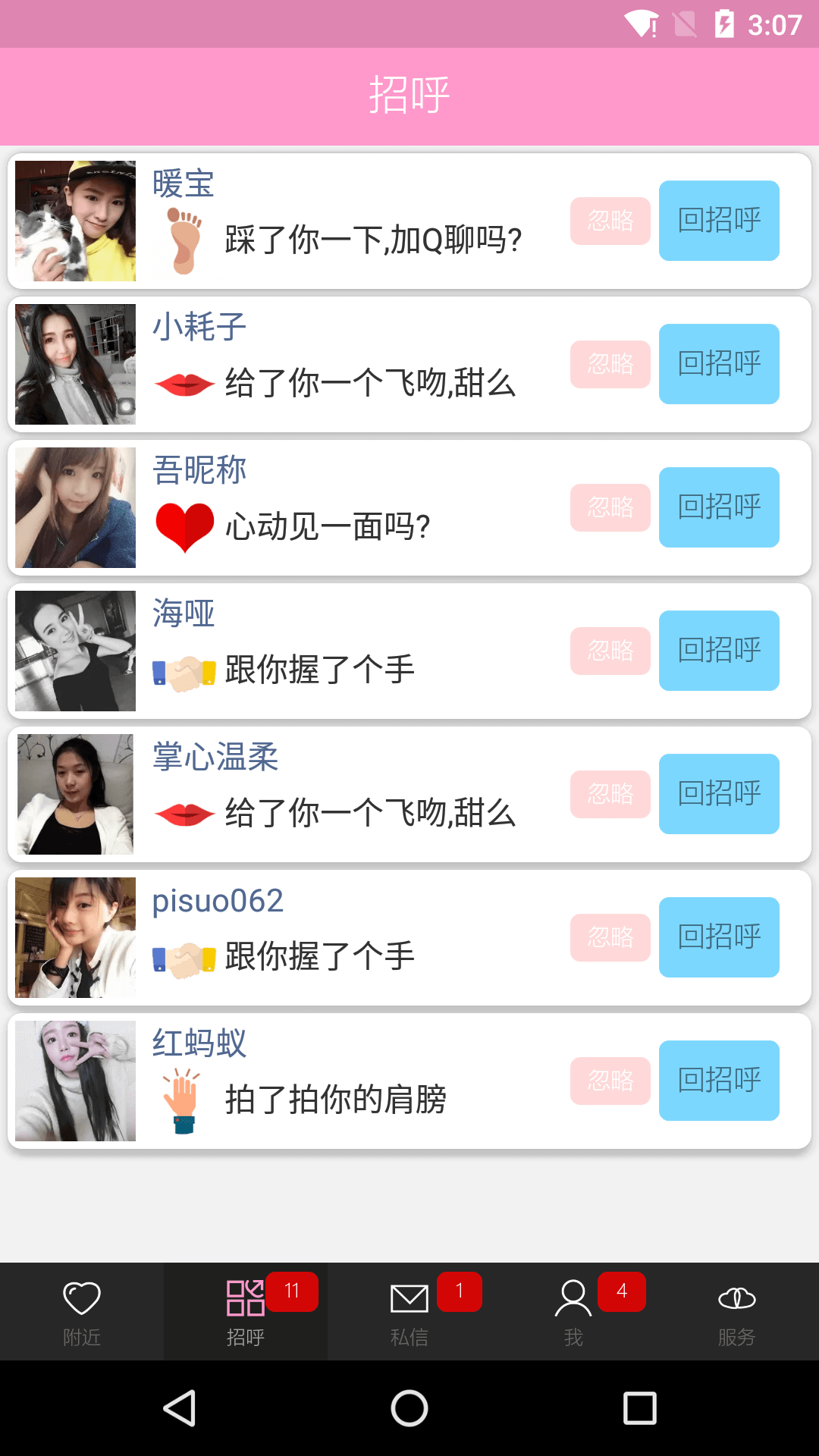Send 回招呼 to 掌心温柔
This screenshot has height=1456, width=819.
point(719,794)
